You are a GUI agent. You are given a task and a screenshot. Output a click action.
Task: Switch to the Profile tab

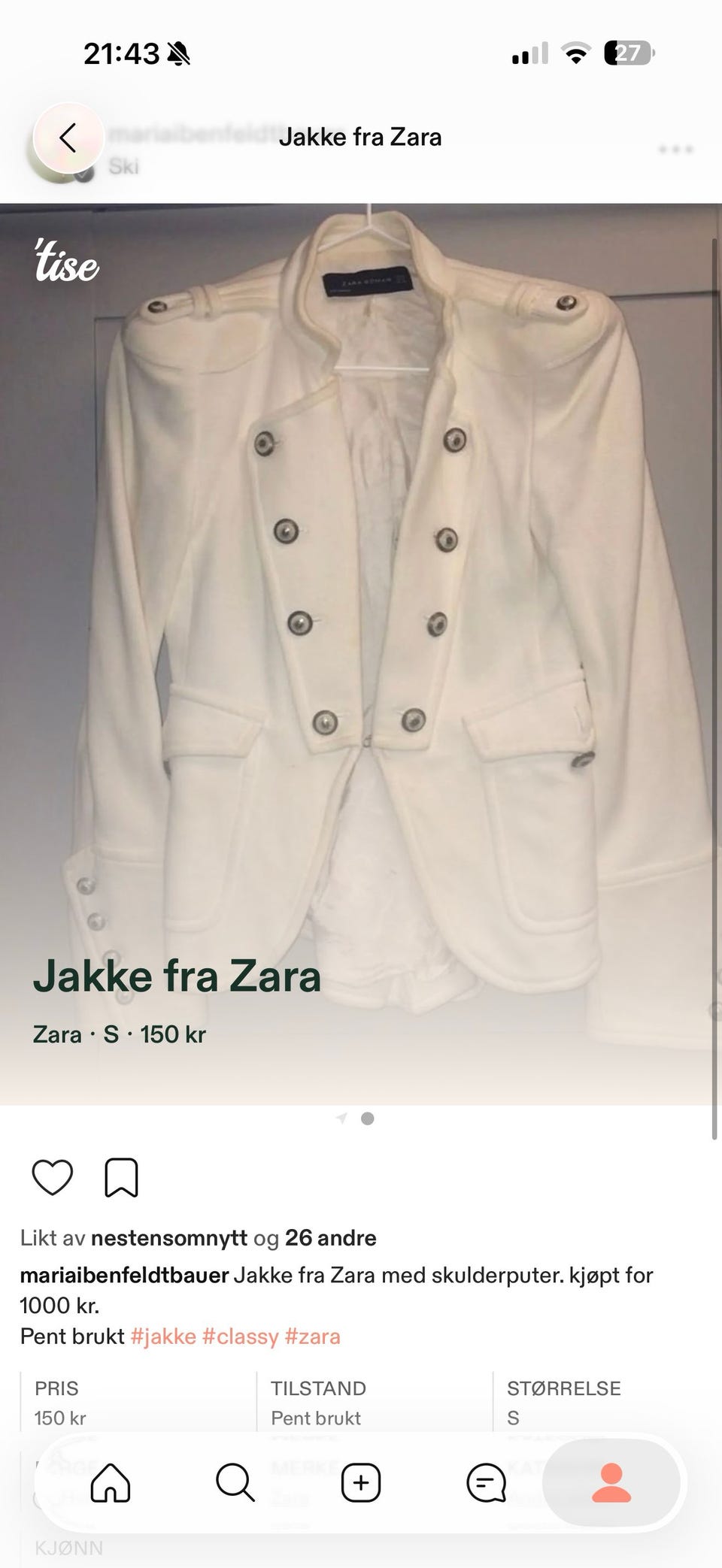[611, 1482]
